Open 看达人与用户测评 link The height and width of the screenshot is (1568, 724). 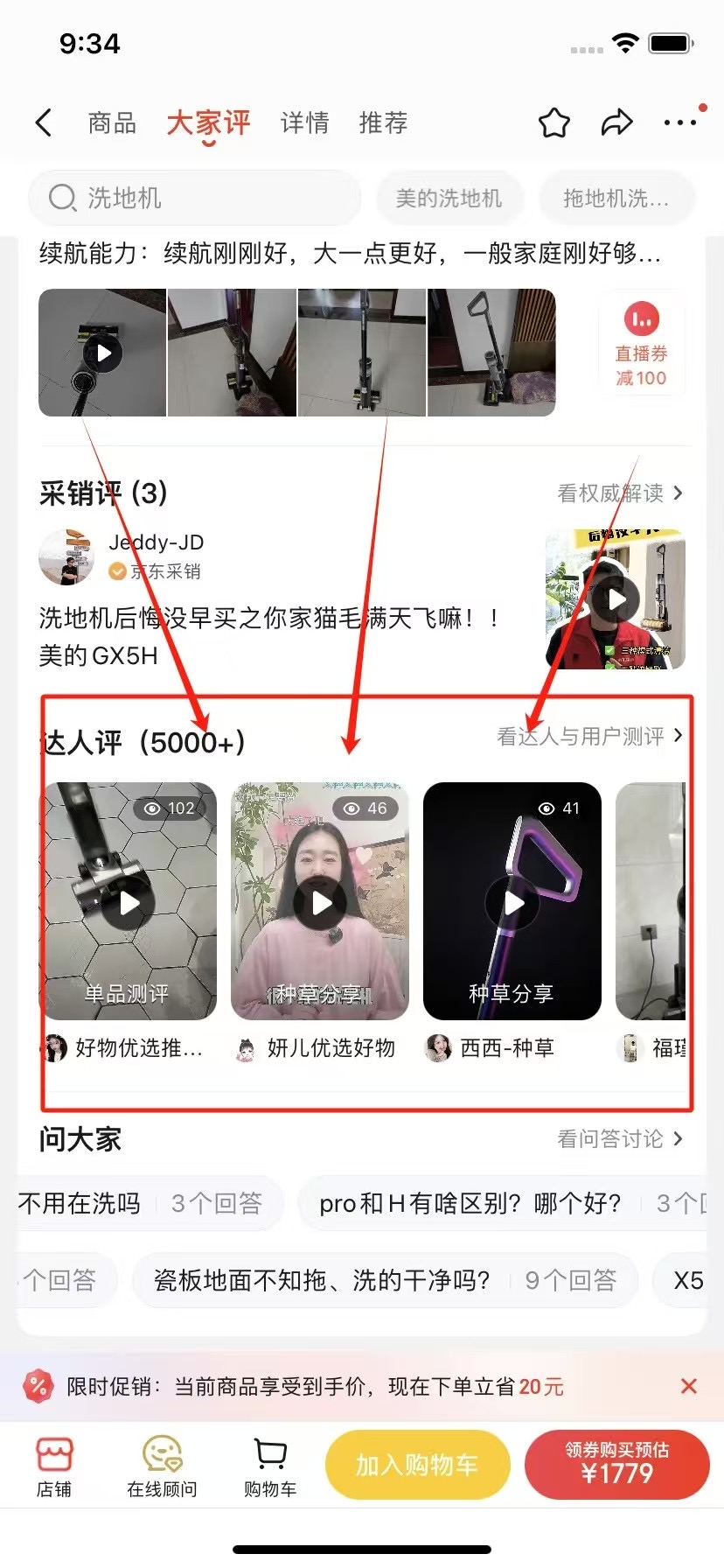tap(589, 737)
